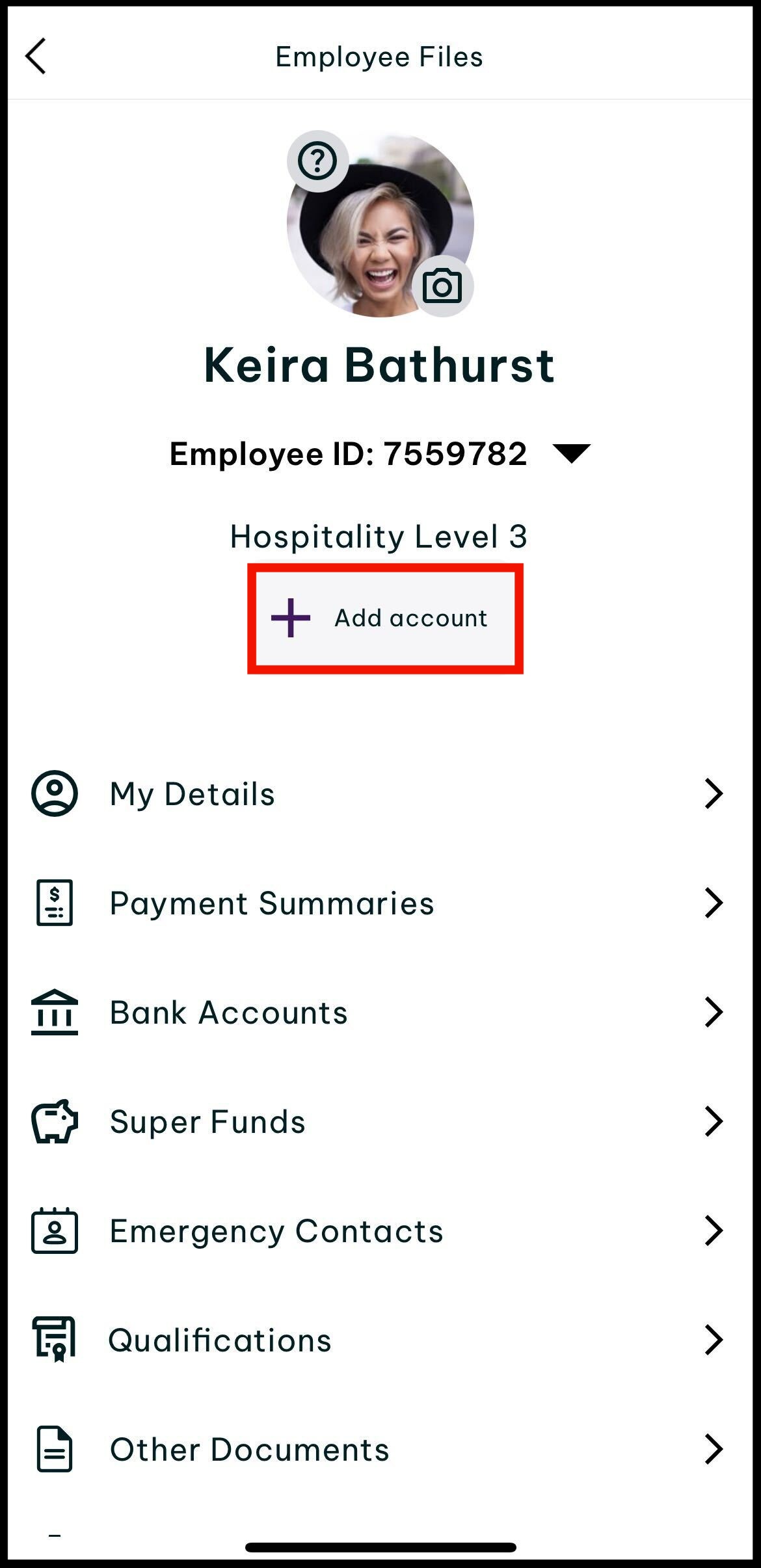Open the help question mark icon
Image resolution: width=761 pixels, height=1568 pixels.
(317, 161)
